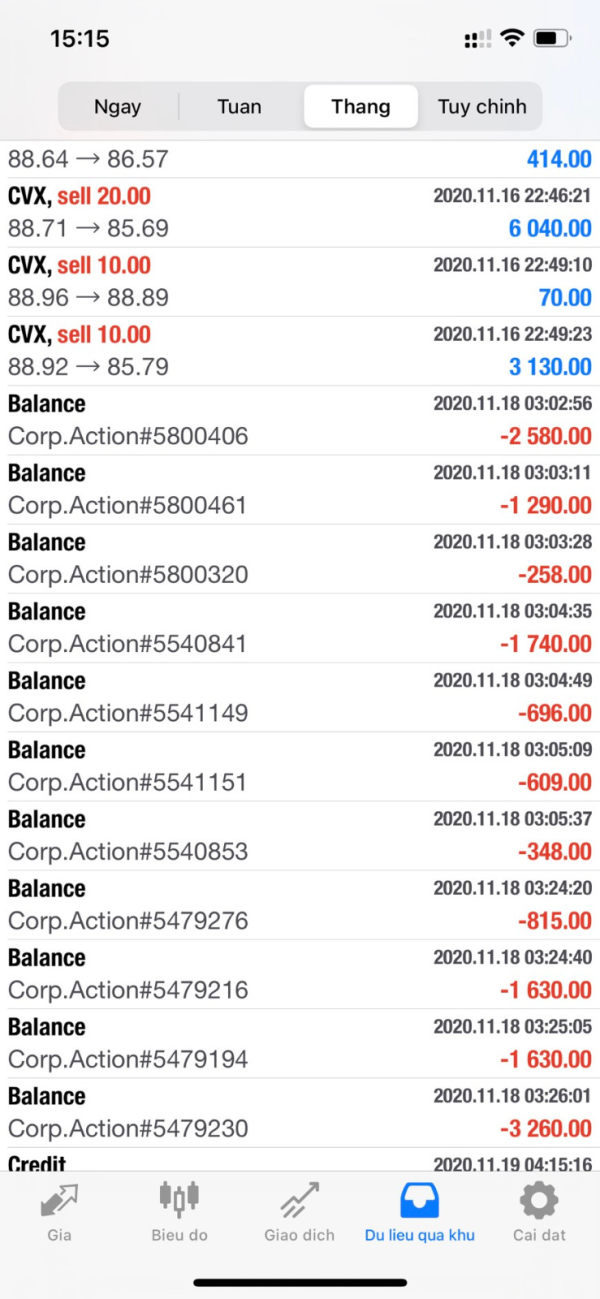Open the Du lieu qua khu tab

tap(420, 1211)
